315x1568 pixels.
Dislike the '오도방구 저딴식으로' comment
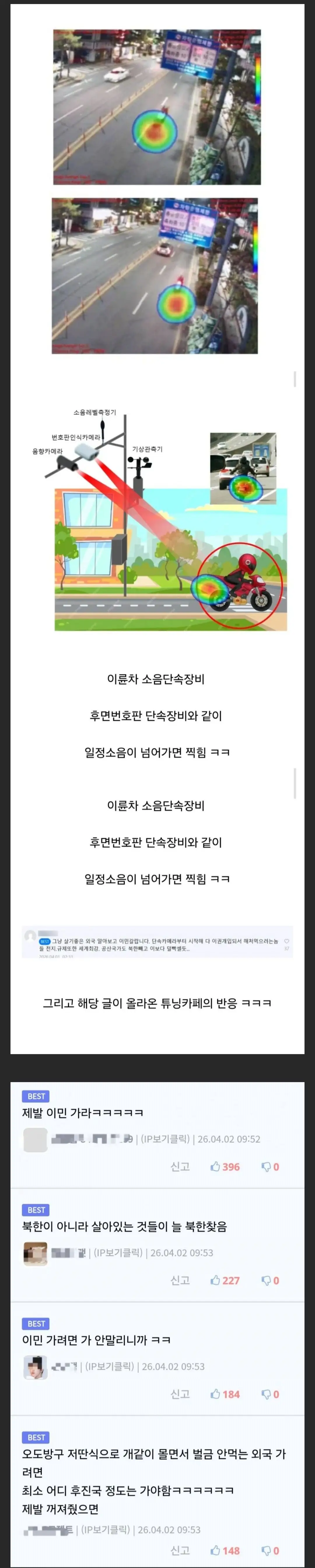tap(270, 1550)
